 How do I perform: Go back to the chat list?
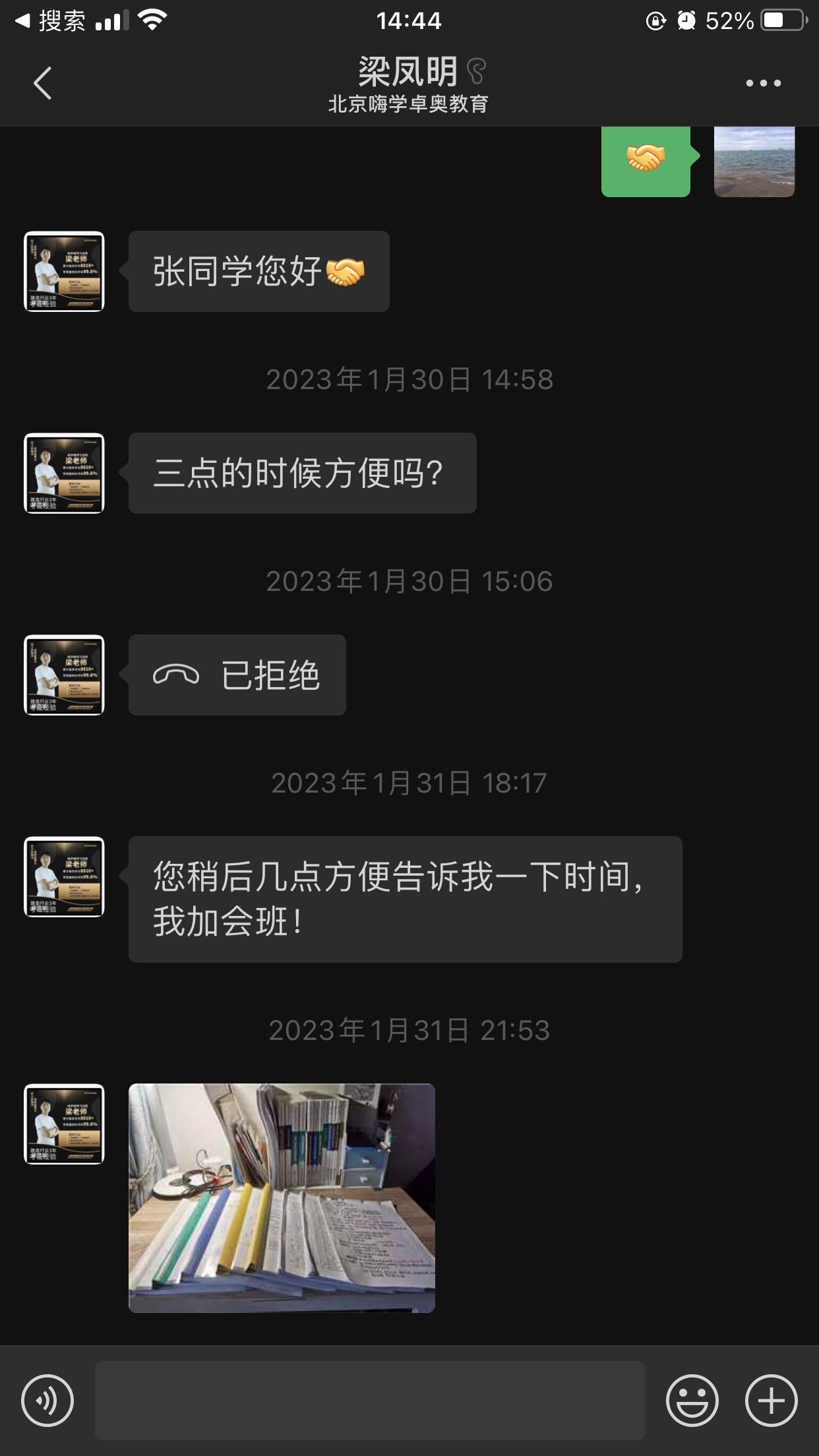(43, 84)
